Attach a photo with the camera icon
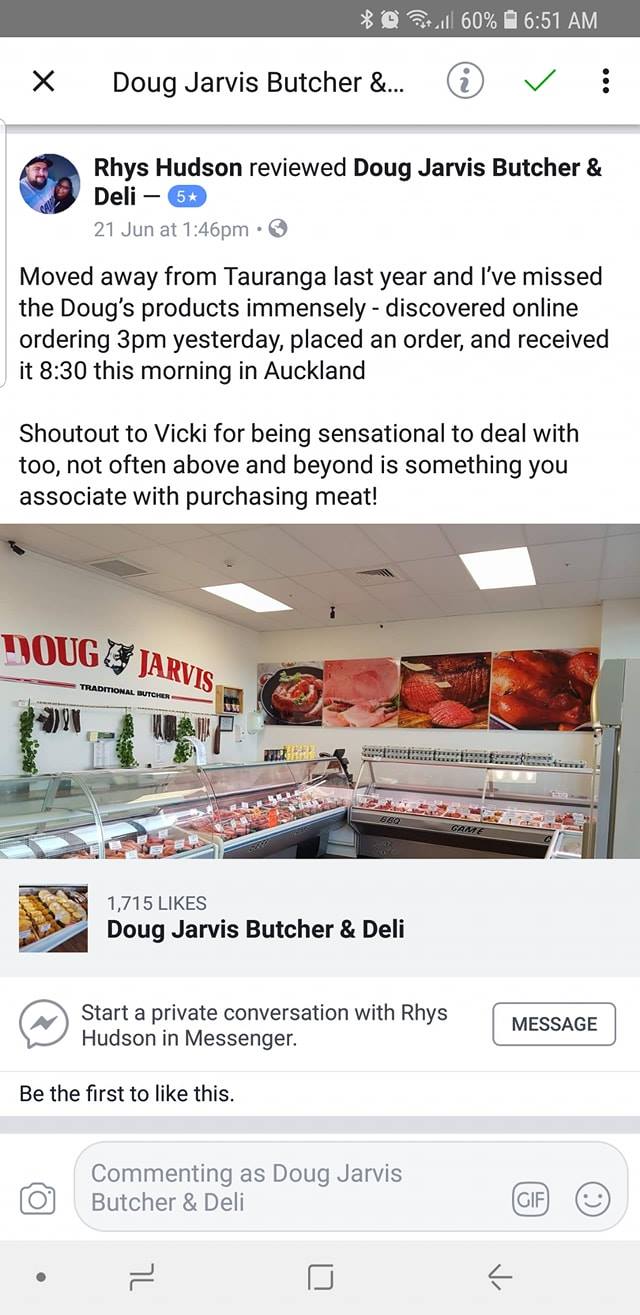The width and height of the screenshot is (640, 1315). (38, 1198)
